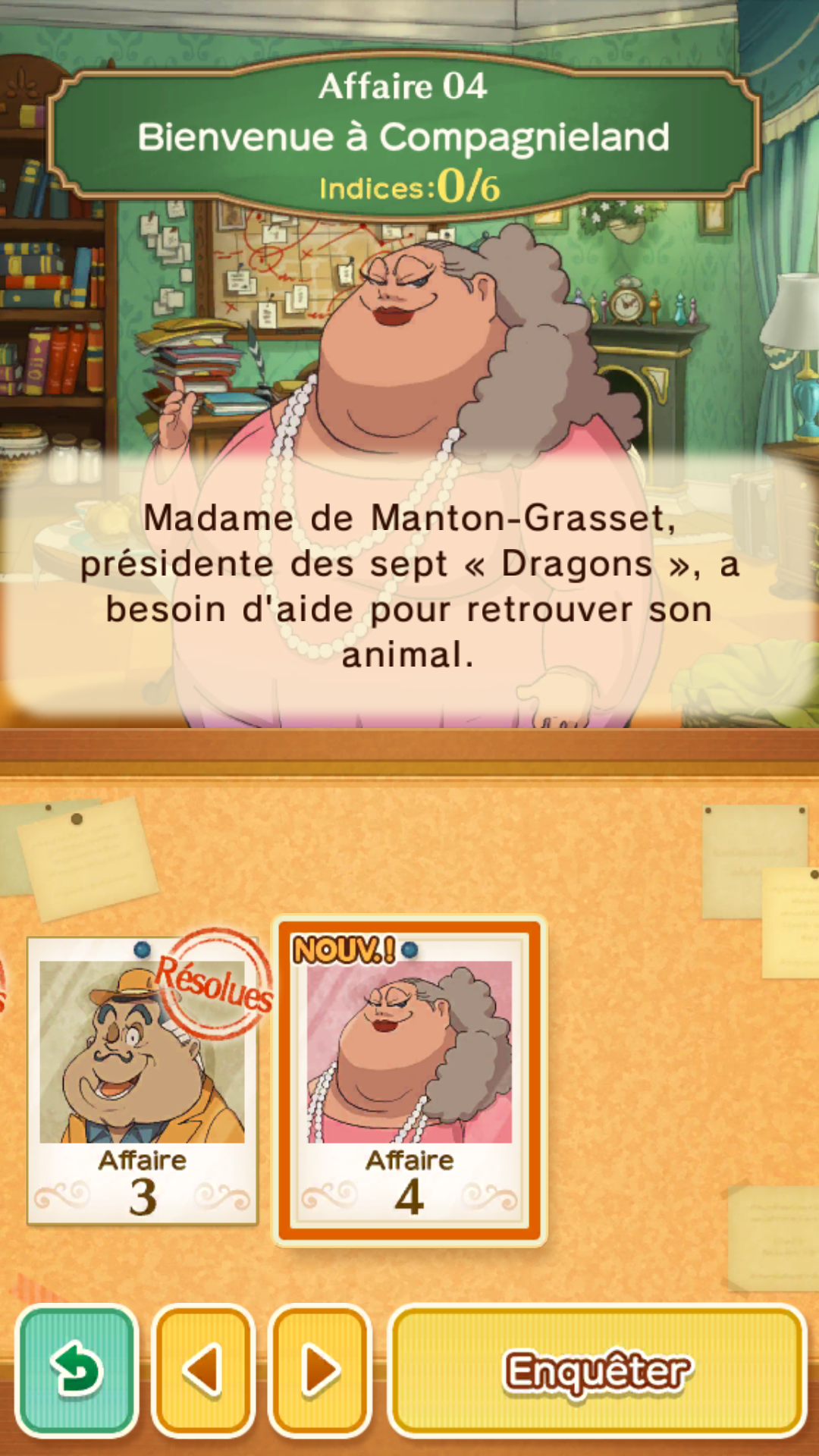Go to the previous case with left arrow
Image resolution: width=819 pixels, height=1456 pixels.
[203, 1370]
